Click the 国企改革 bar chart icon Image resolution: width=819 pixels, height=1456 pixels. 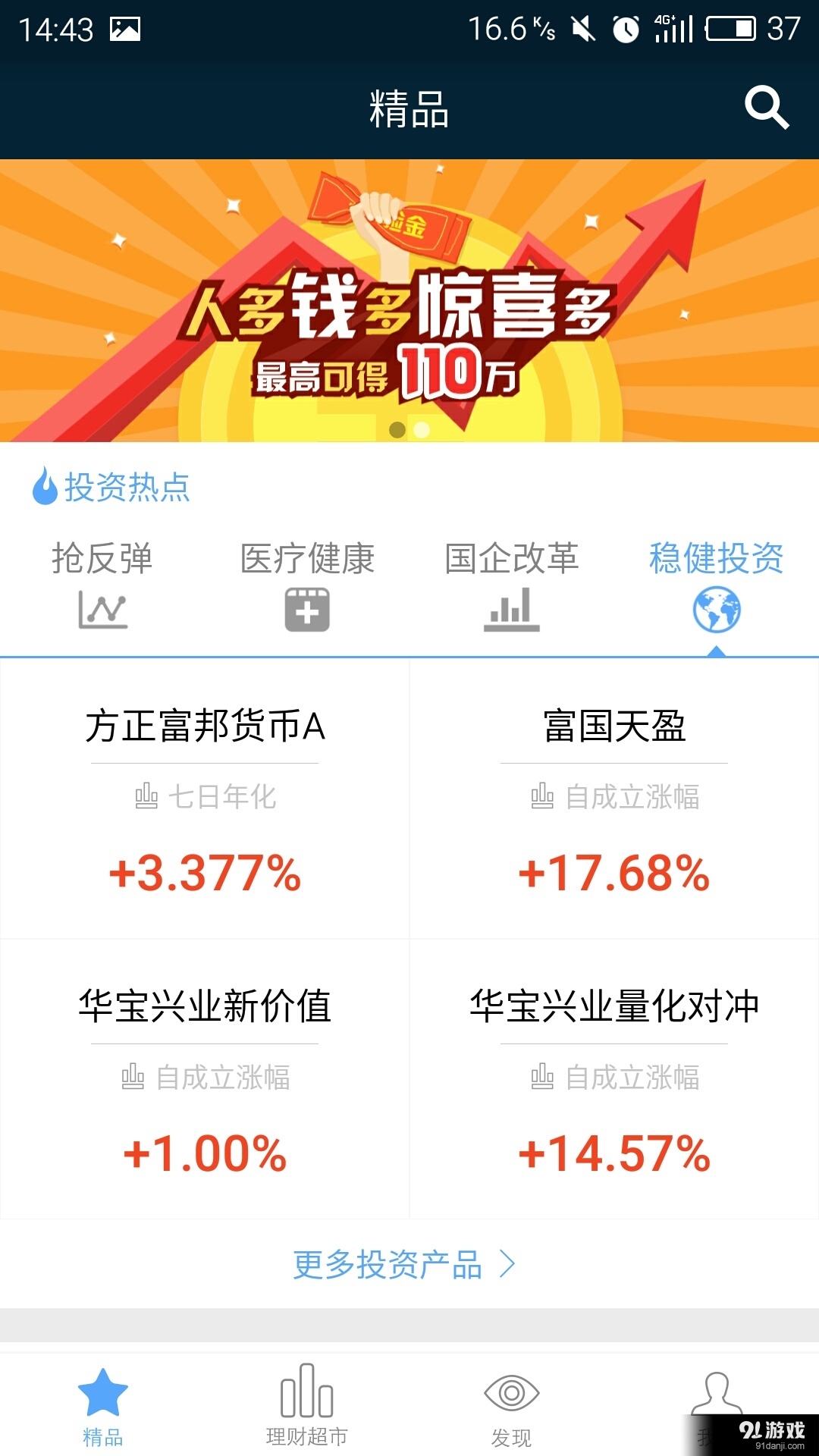point(512,608)
